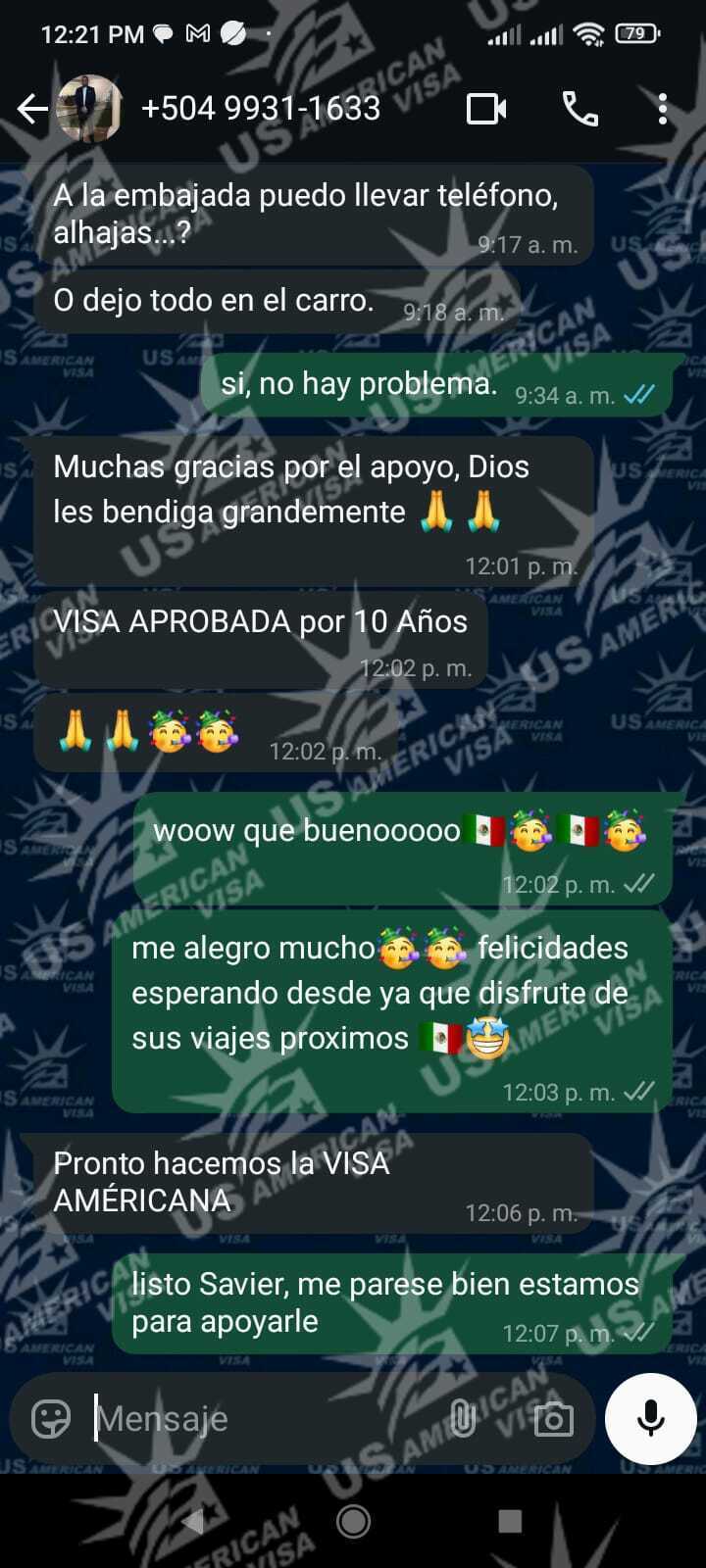Open contact info for +504 9931-1633
The image size is (706, 1568).
coord(261,109)
